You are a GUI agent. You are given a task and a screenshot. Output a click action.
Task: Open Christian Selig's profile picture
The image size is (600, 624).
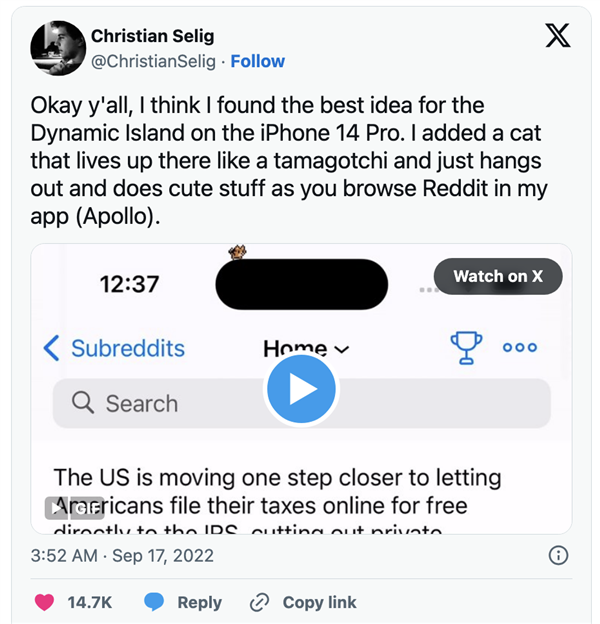point(56,47)
